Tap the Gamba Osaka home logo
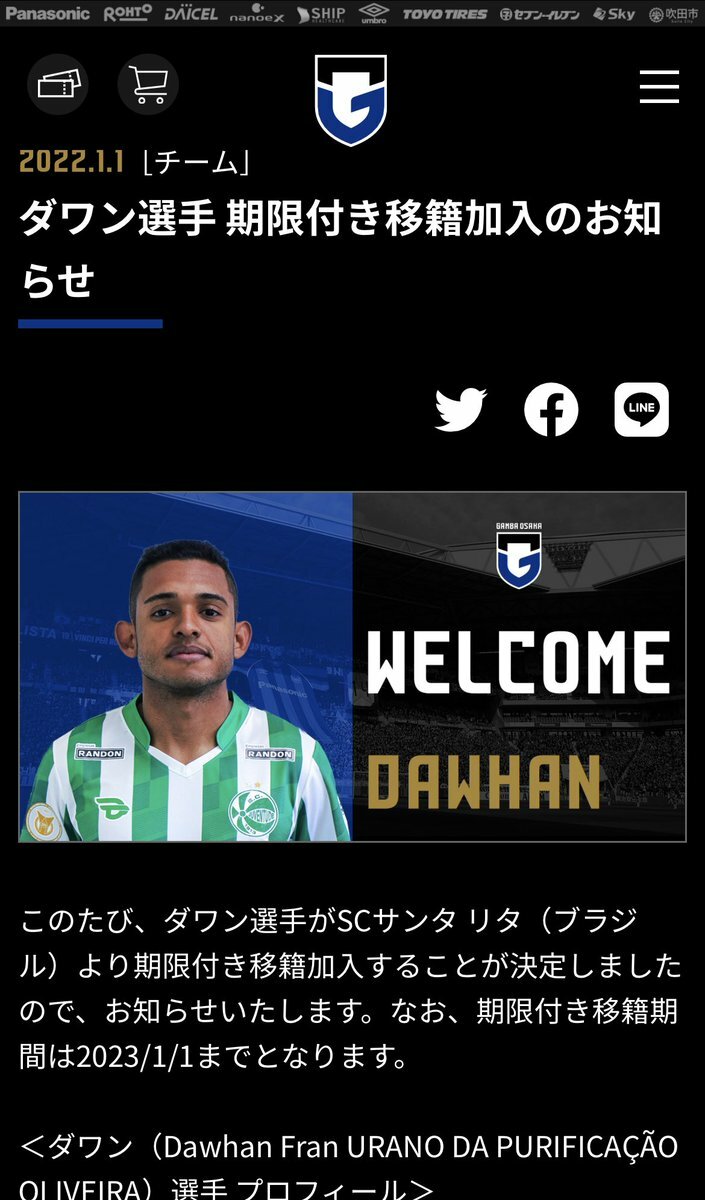705x1200 pixels. tap(350, 100)
